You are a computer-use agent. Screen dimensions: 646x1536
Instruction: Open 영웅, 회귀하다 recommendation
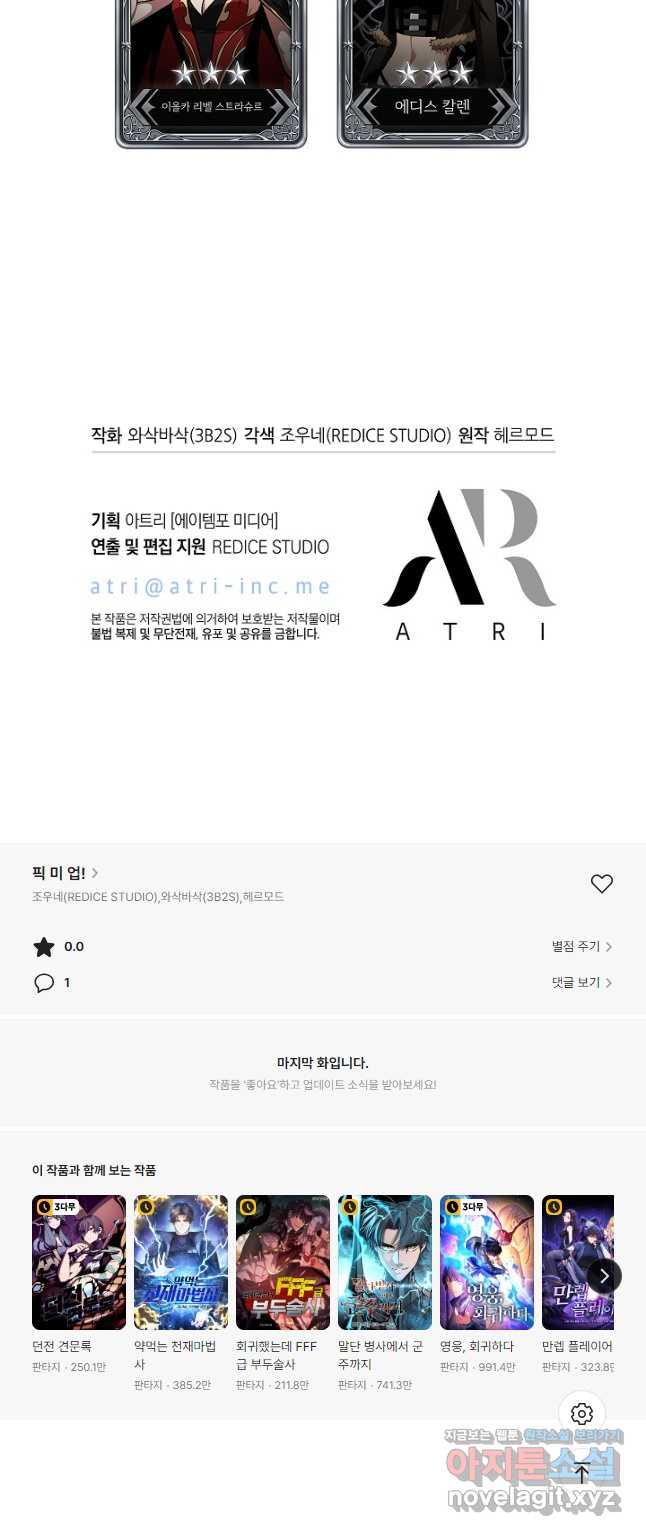[487, 1262]
